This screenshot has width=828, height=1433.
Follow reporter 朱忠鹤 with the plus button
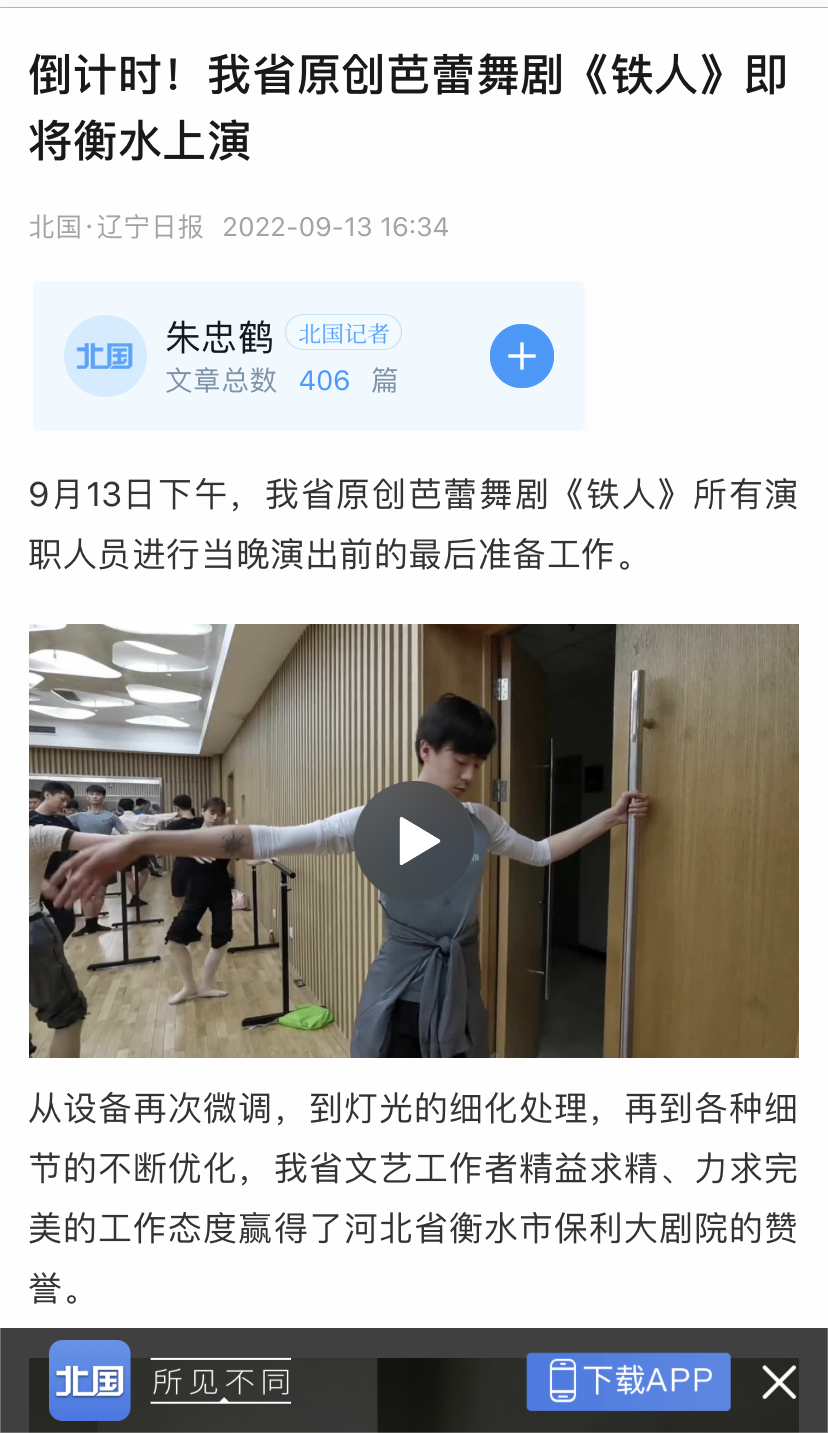pos(521,356)
